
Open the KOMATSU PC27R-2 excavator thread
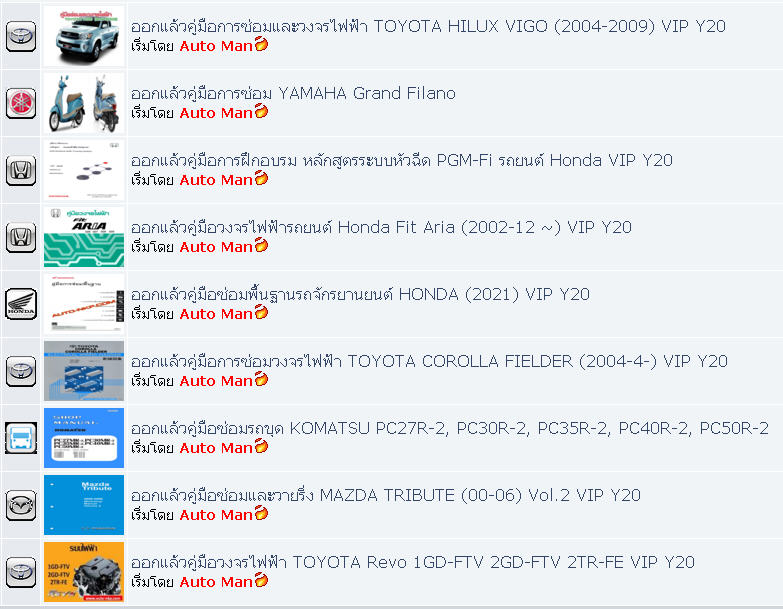click(x=449, y=429)
